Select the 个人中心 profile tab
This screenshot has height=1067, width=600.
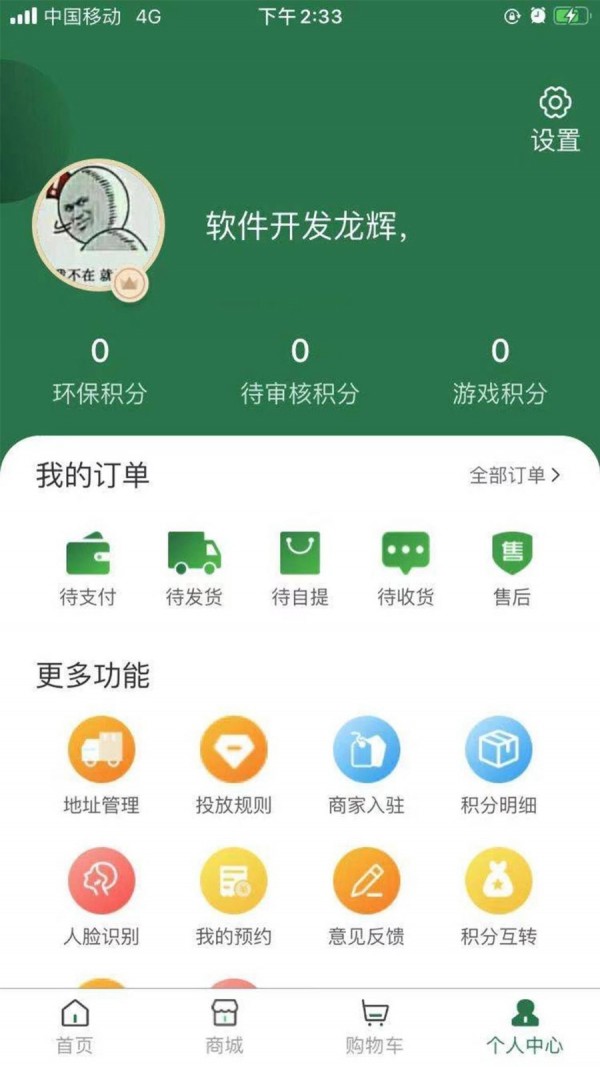524,1027
